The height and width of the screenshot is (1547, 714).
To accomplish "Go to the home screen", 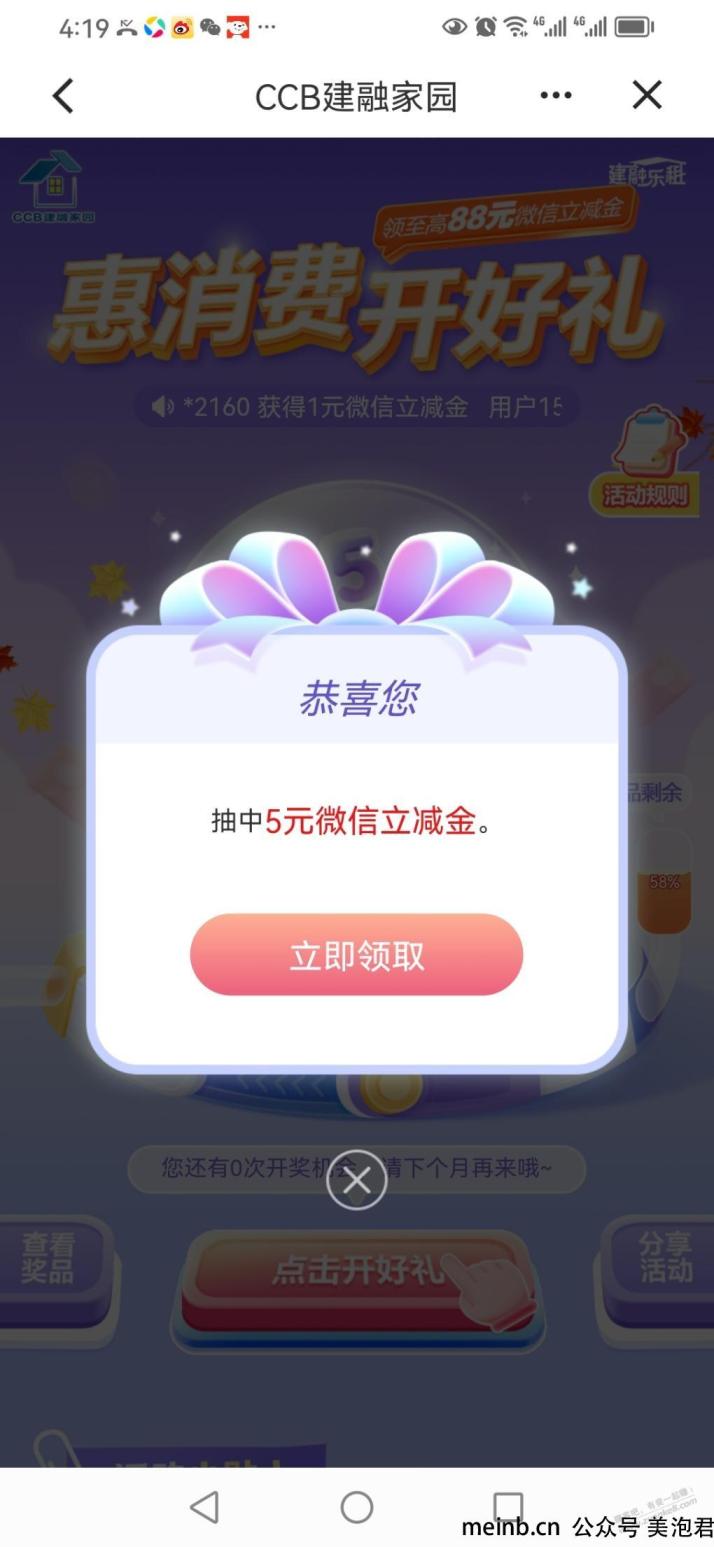I will coord(357,1507).
